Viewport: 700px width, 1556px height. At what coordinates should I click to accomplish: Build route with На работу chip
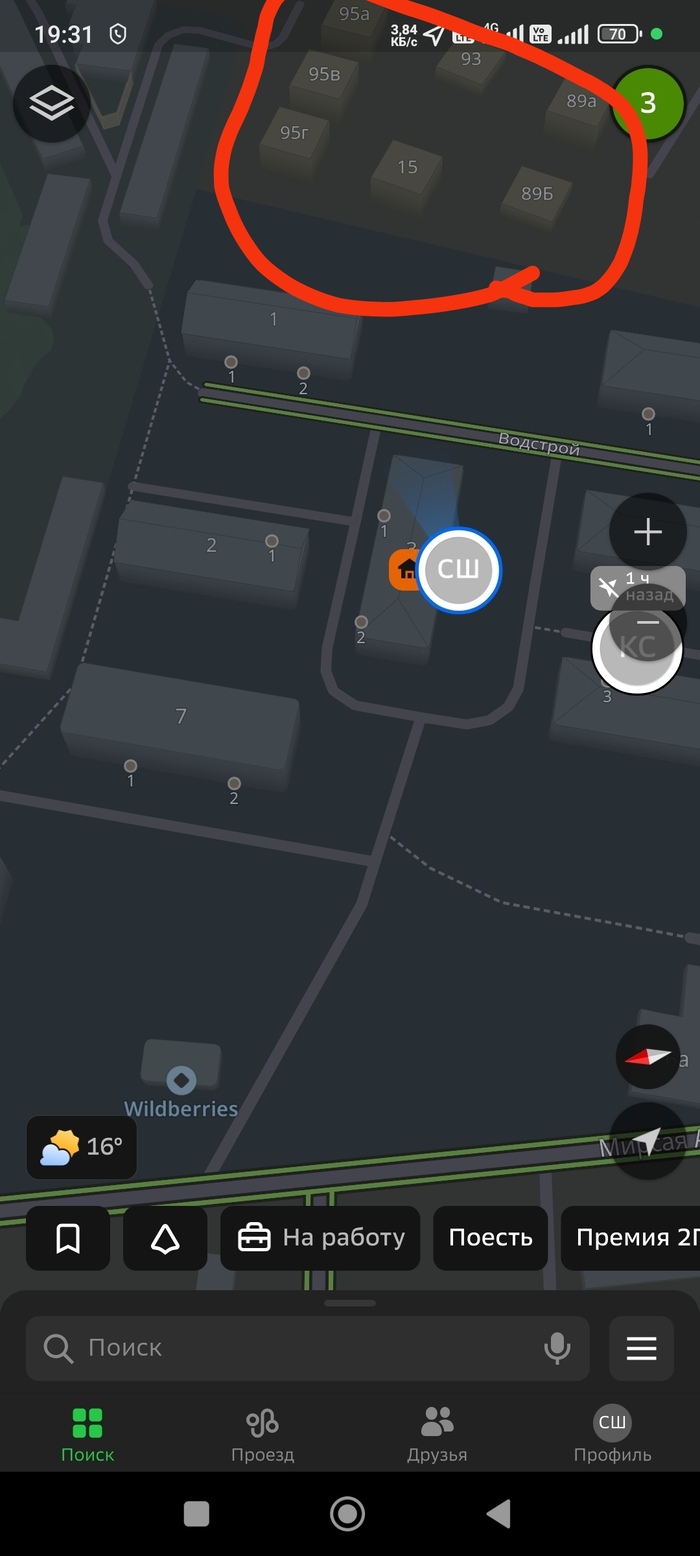320,1238
